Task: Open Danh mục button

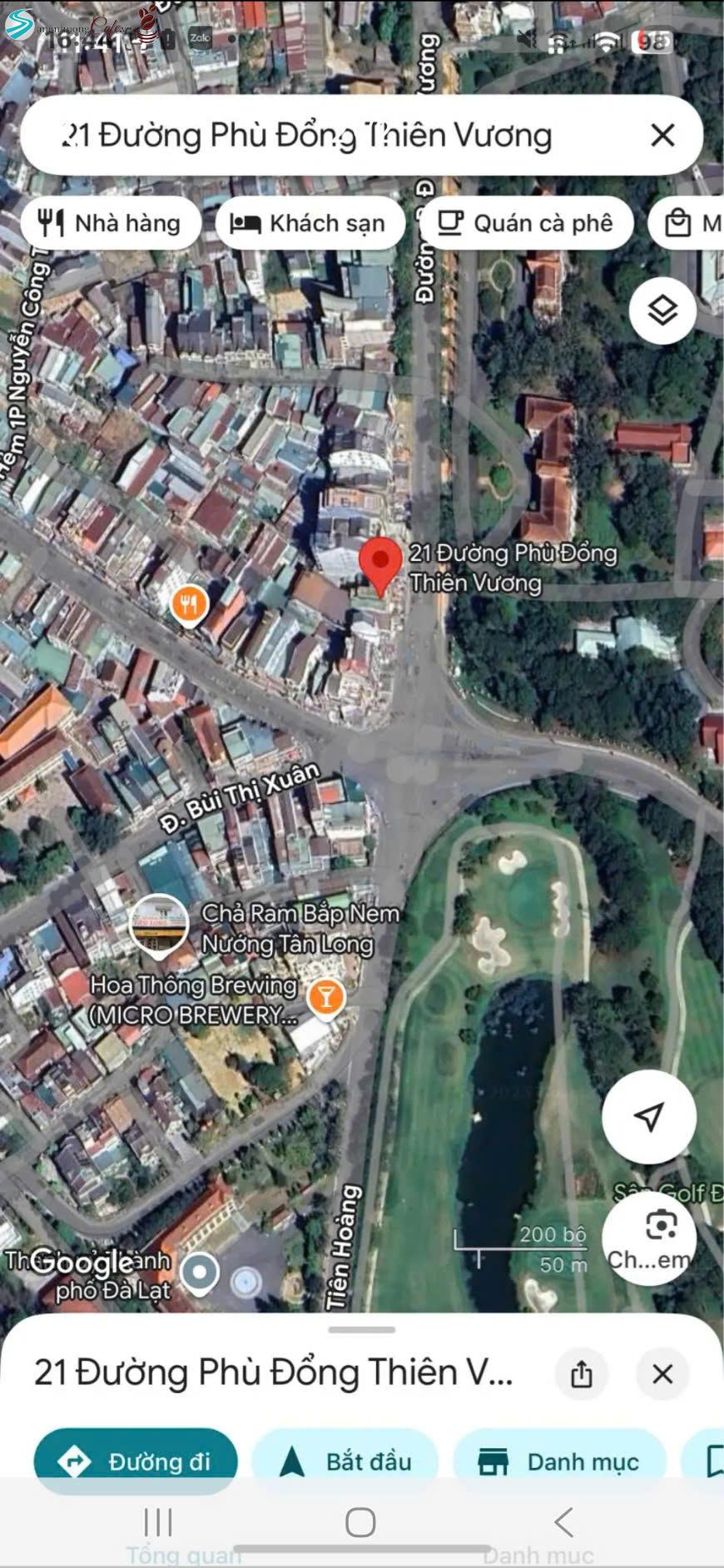Action: (559, 1461)
